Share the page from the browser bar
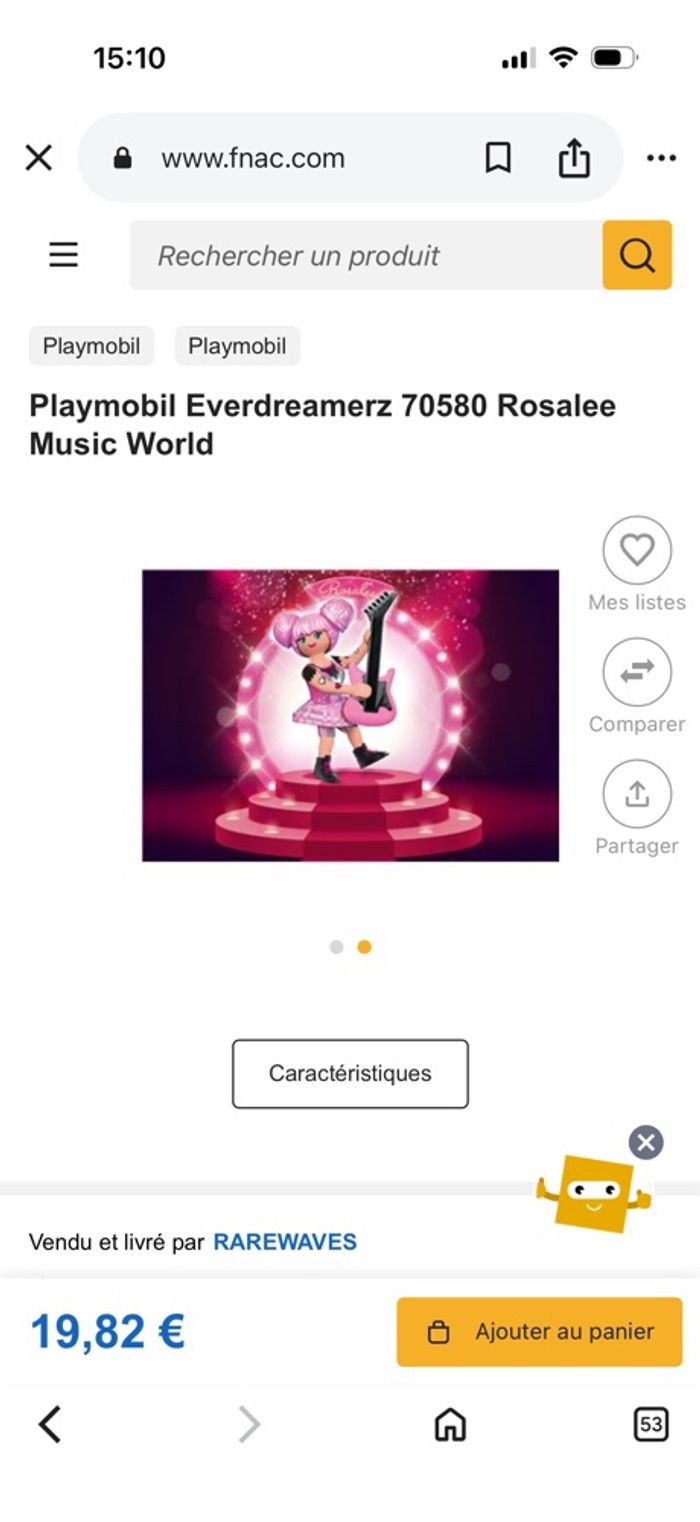This screenshot has width=700, height=1522. pos(574,158)
